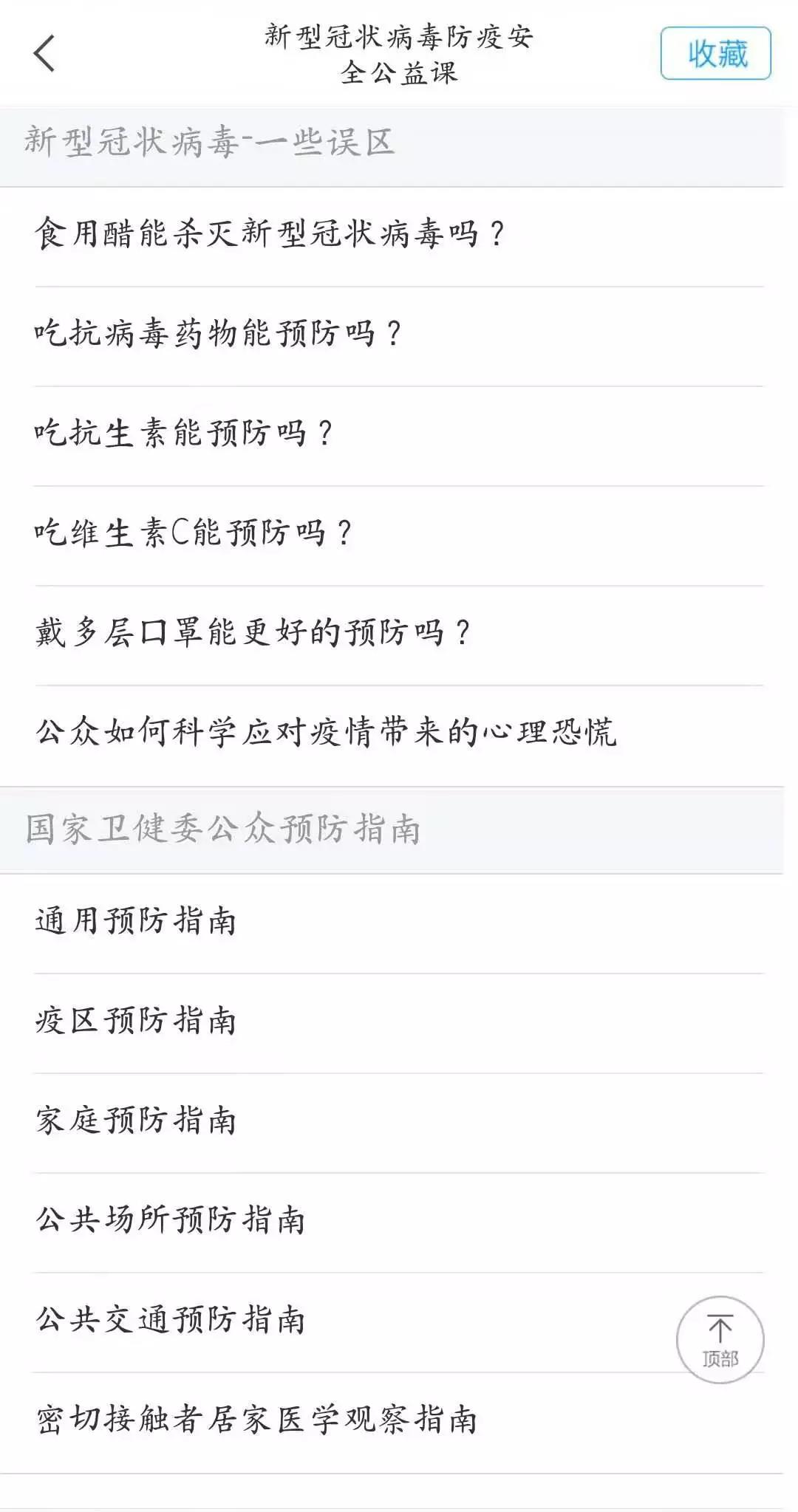Select 吃抗生素能预防吗？

tap(183, 434)
